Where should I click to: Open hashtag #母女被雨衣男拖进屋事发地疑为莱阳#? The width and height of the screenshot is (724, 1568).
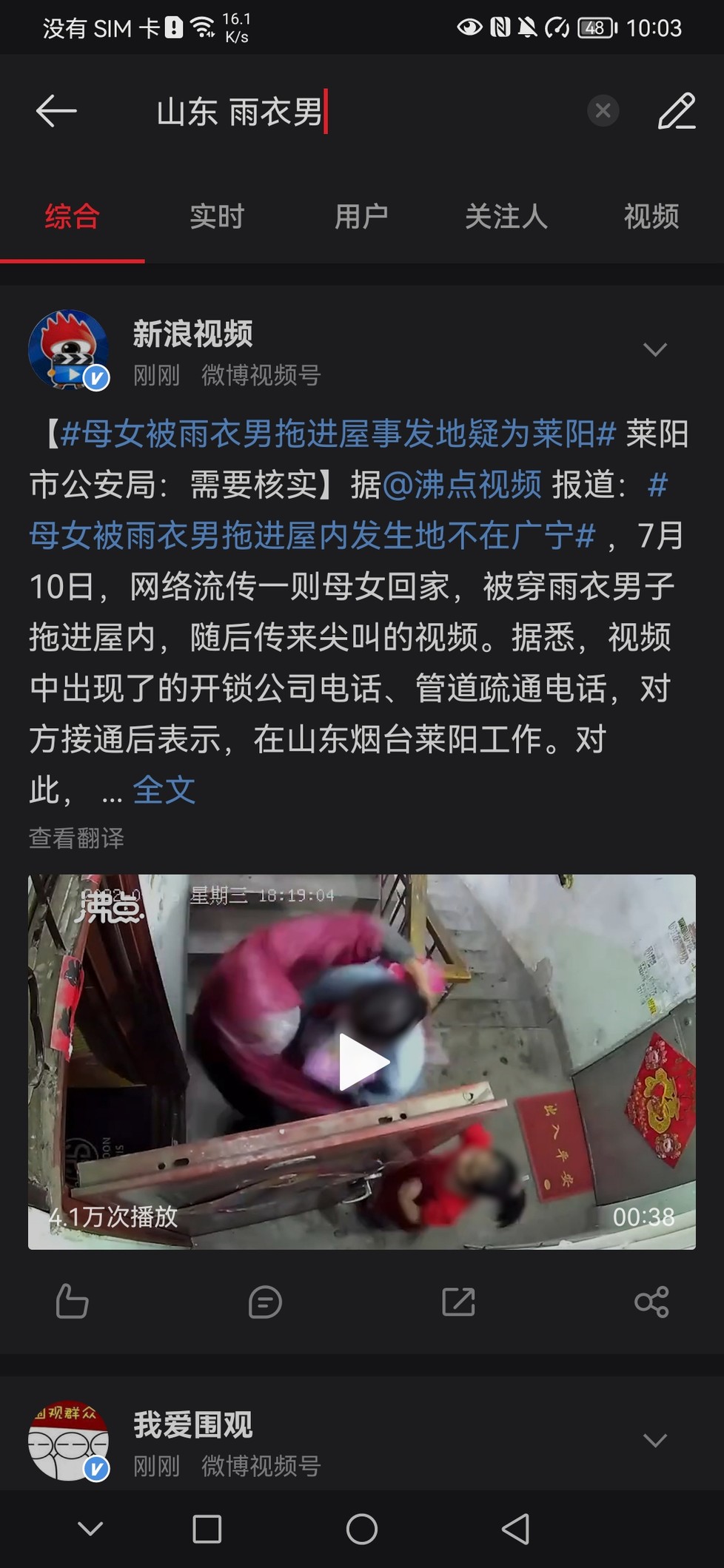(x=338, y=434)
